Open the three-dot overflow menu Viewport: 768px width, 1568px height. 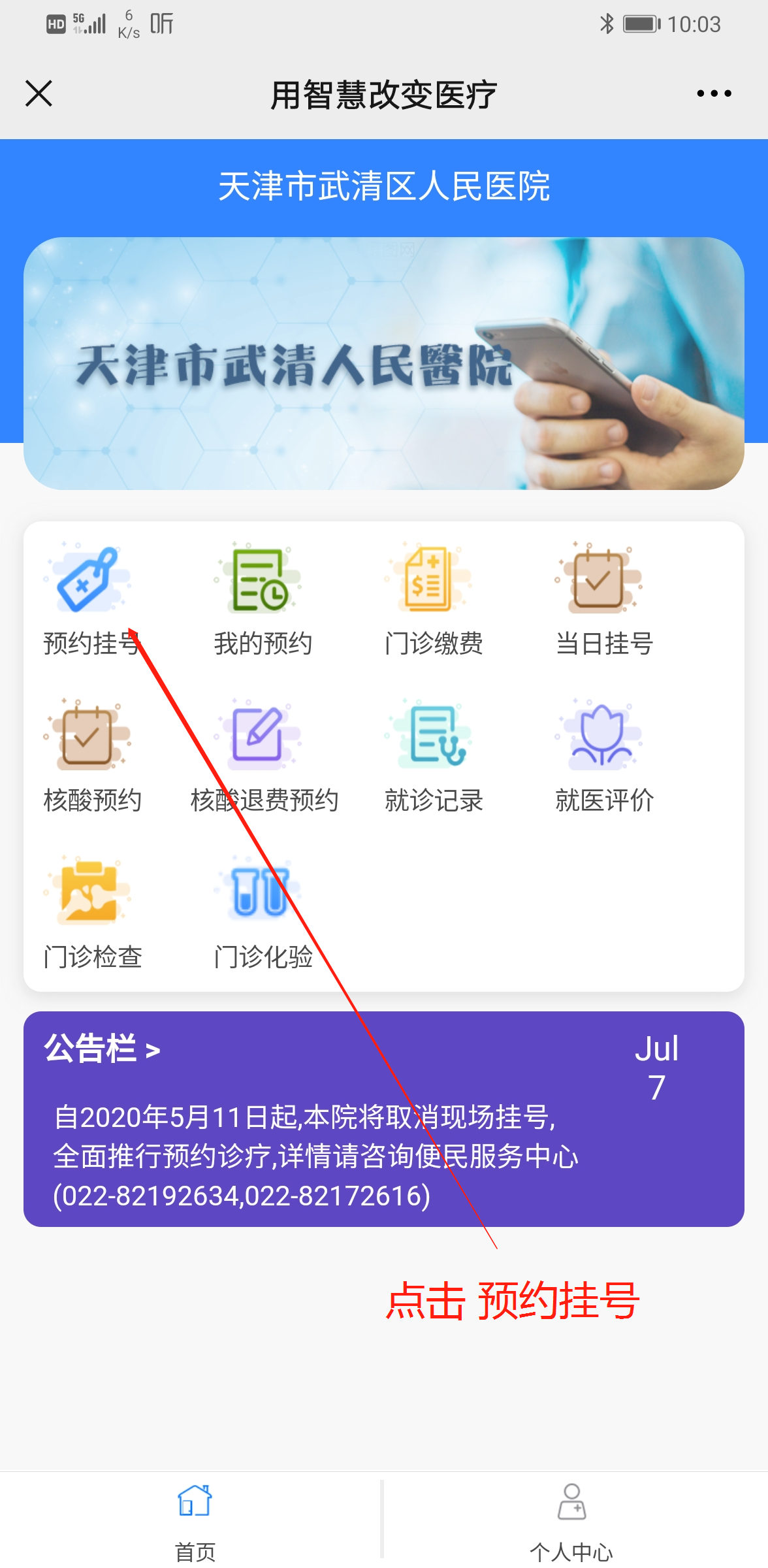click(x=713, y=93)
